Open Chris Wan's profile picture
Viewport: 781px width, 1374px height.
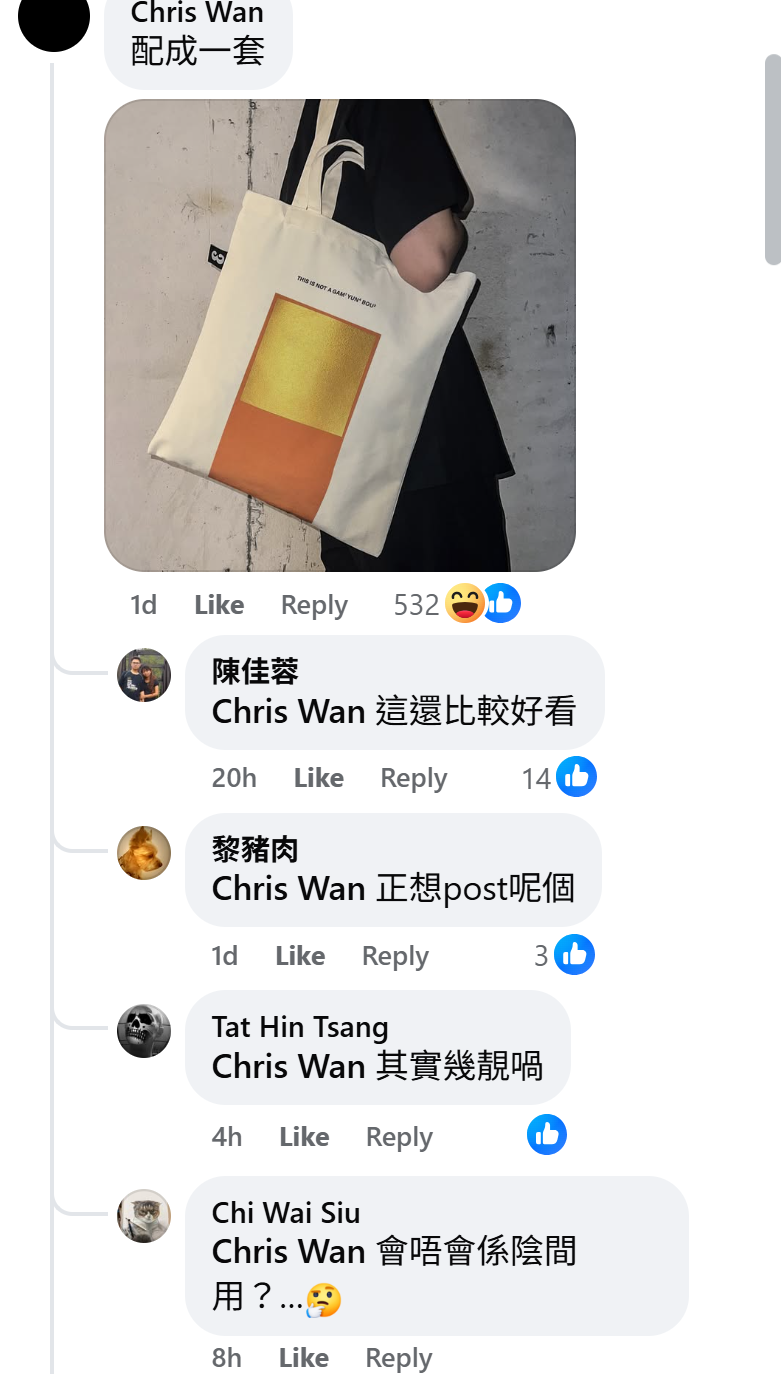[x=54, y=25]
